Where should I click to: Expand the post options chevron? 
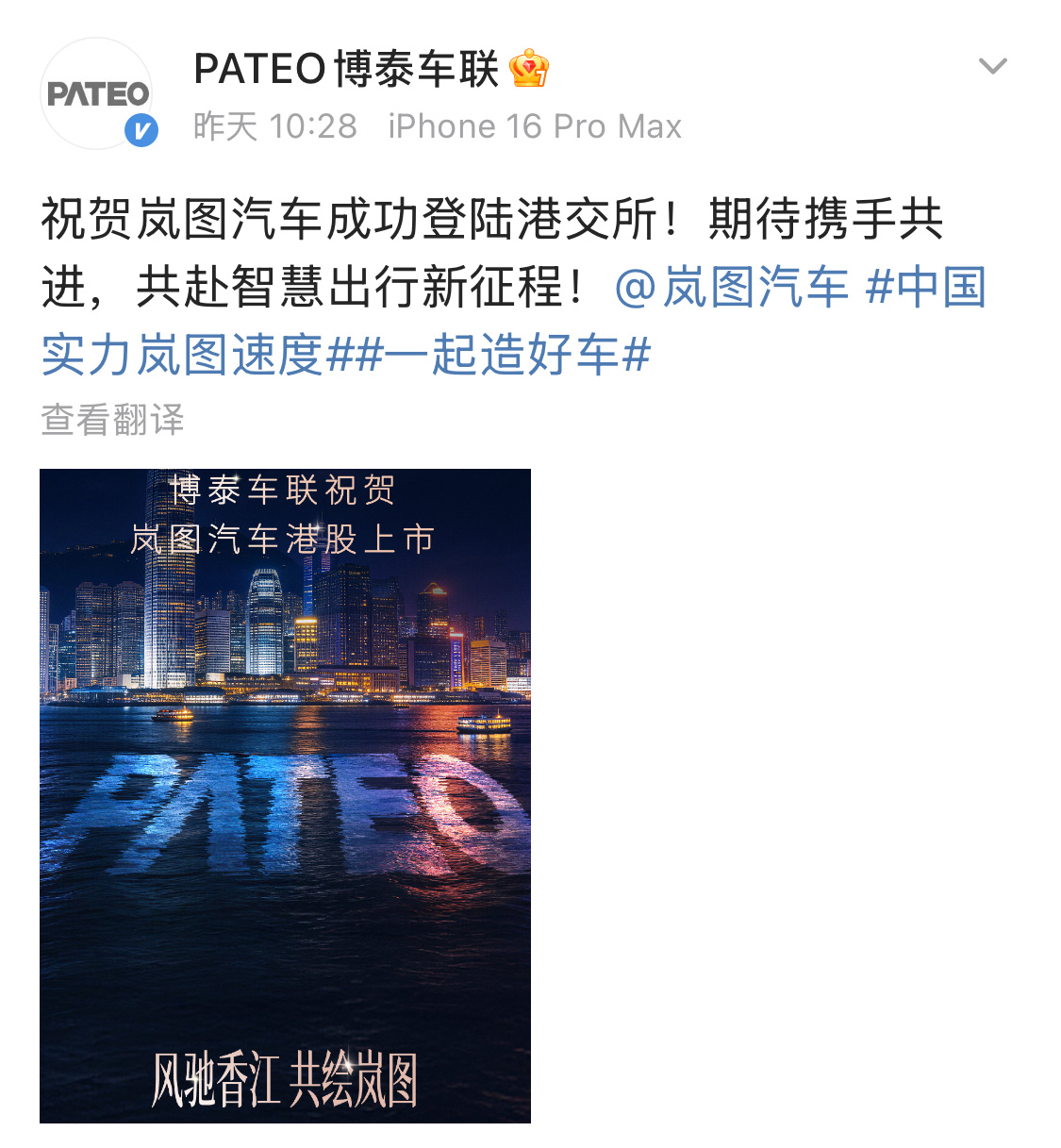click(x=992, y=67)
